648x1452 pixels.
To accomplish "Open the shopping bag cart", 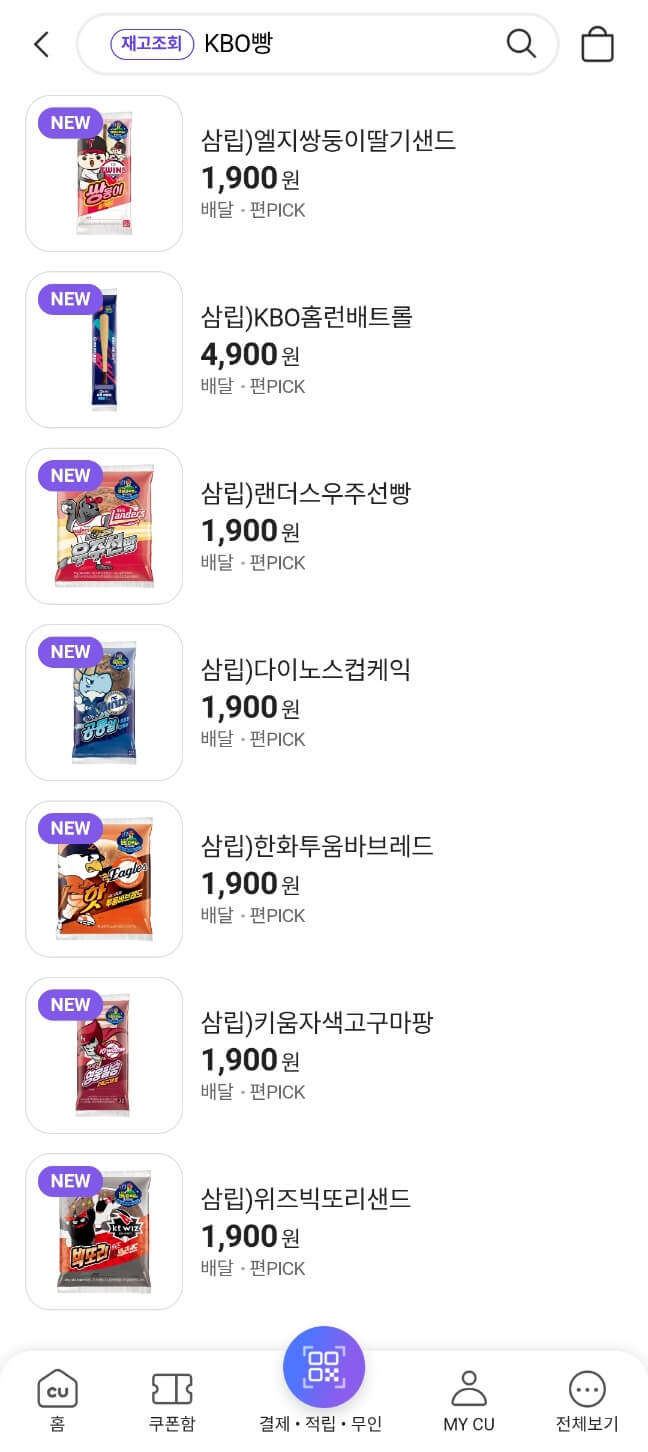I will (597, 43).
